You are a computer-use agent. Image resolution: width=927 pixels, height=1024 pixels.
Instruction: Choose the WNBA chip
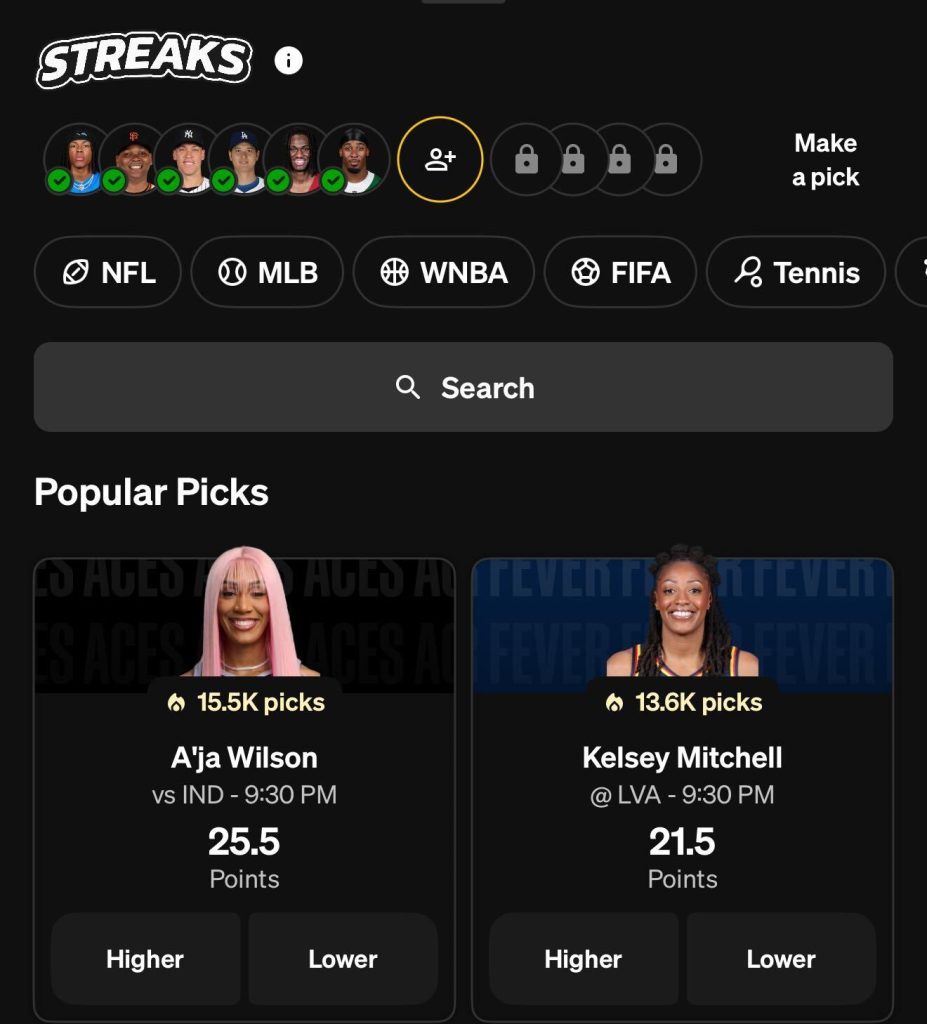(444, 272)
